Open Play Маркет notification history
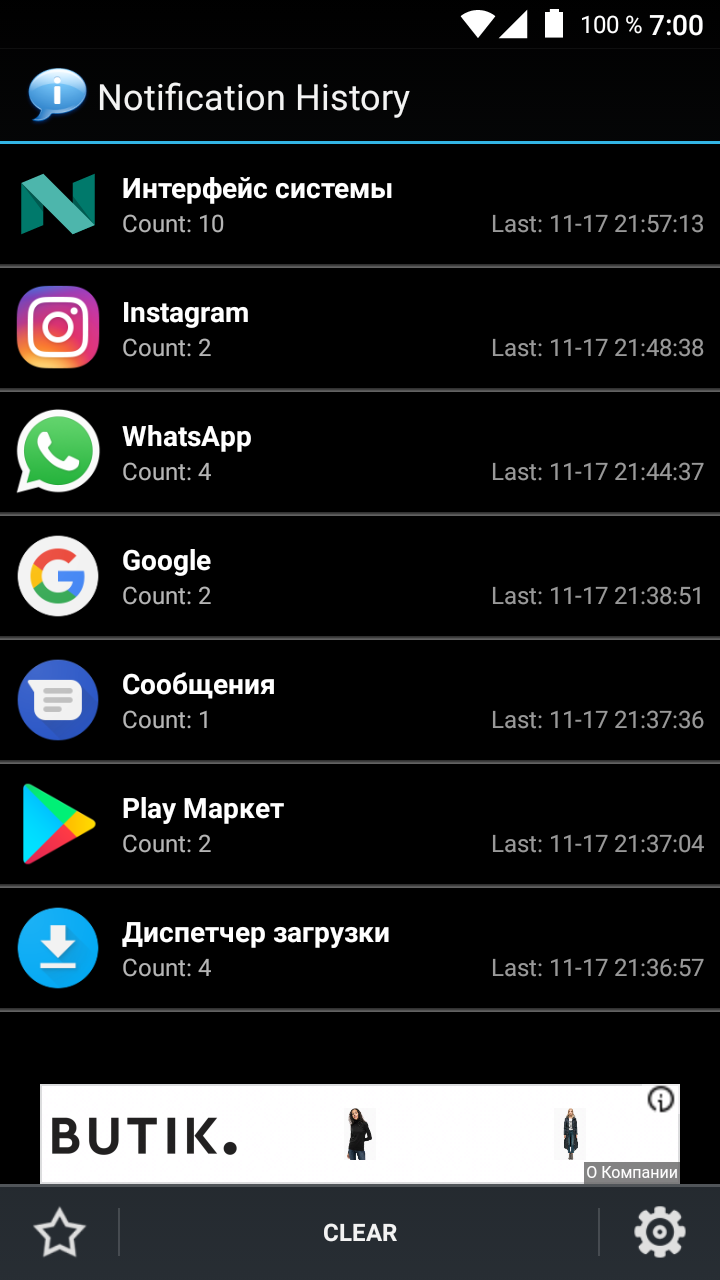Viewport: 720px width, 1280px height. tap(360, 825)
